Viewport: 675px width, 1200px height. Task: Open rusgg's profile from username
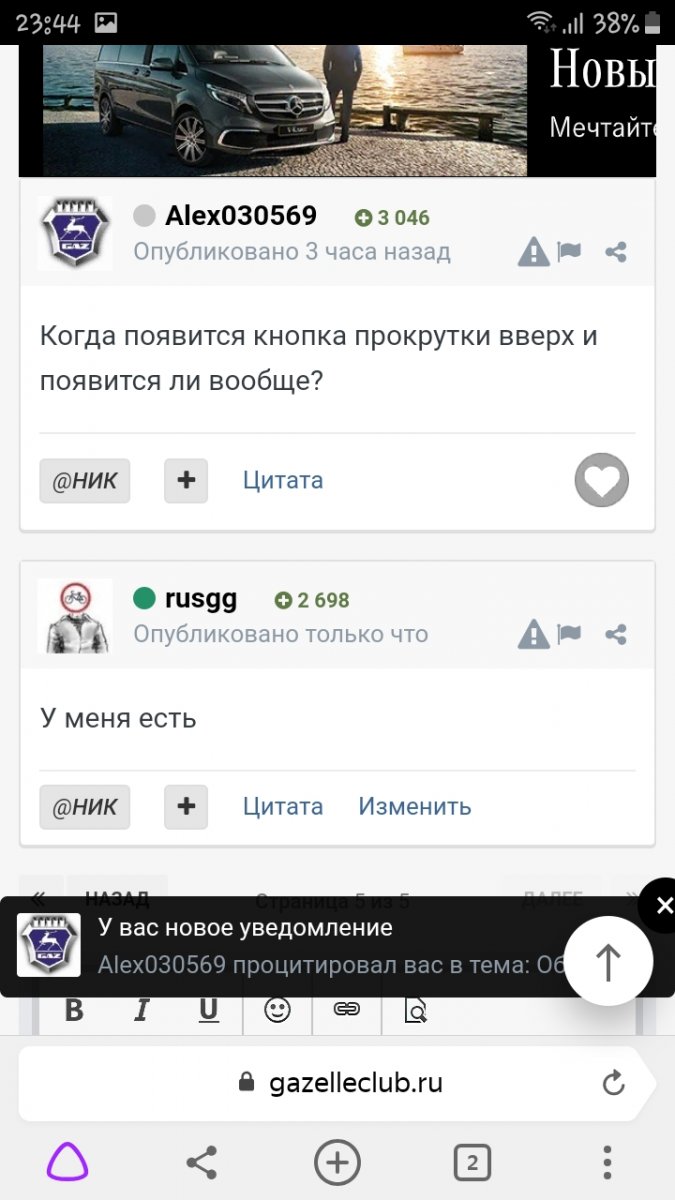pos(201,599)
